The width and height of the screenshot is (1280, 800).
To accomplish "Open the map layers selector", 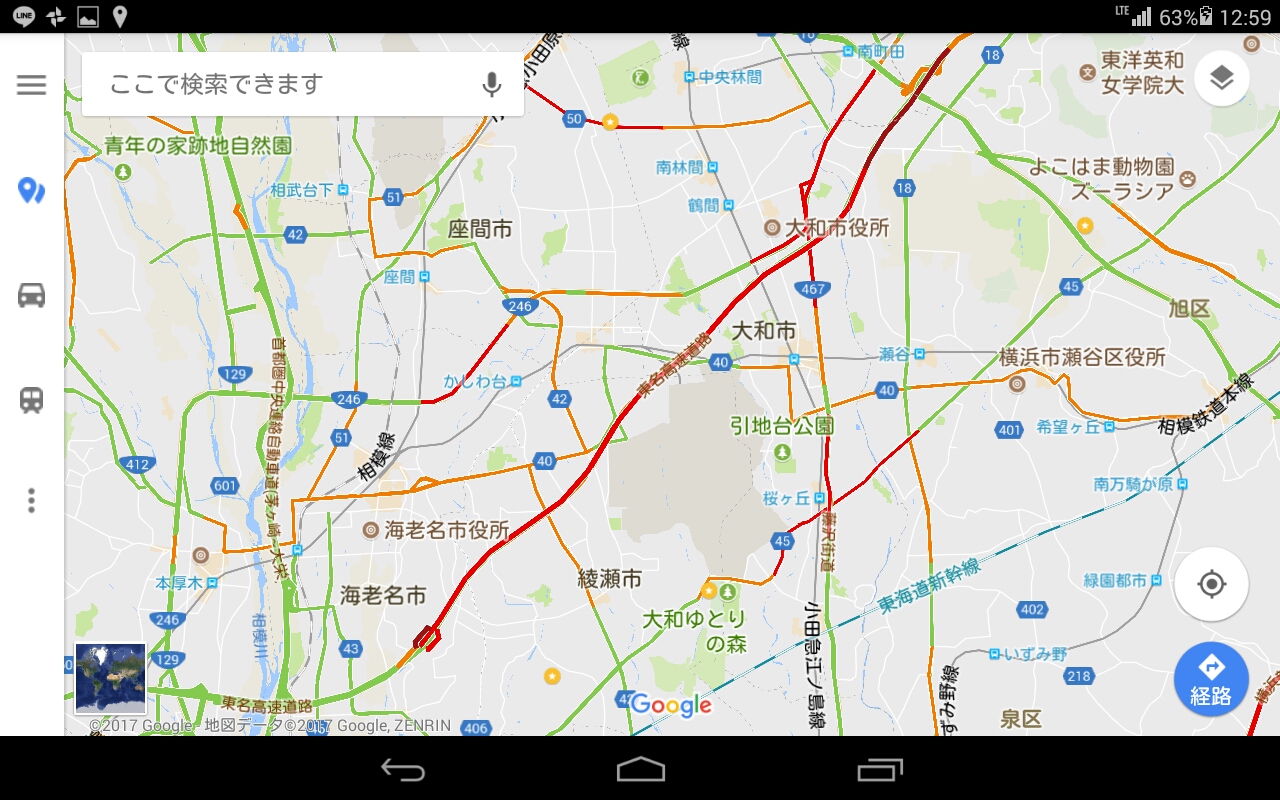I will (1221, 78).
